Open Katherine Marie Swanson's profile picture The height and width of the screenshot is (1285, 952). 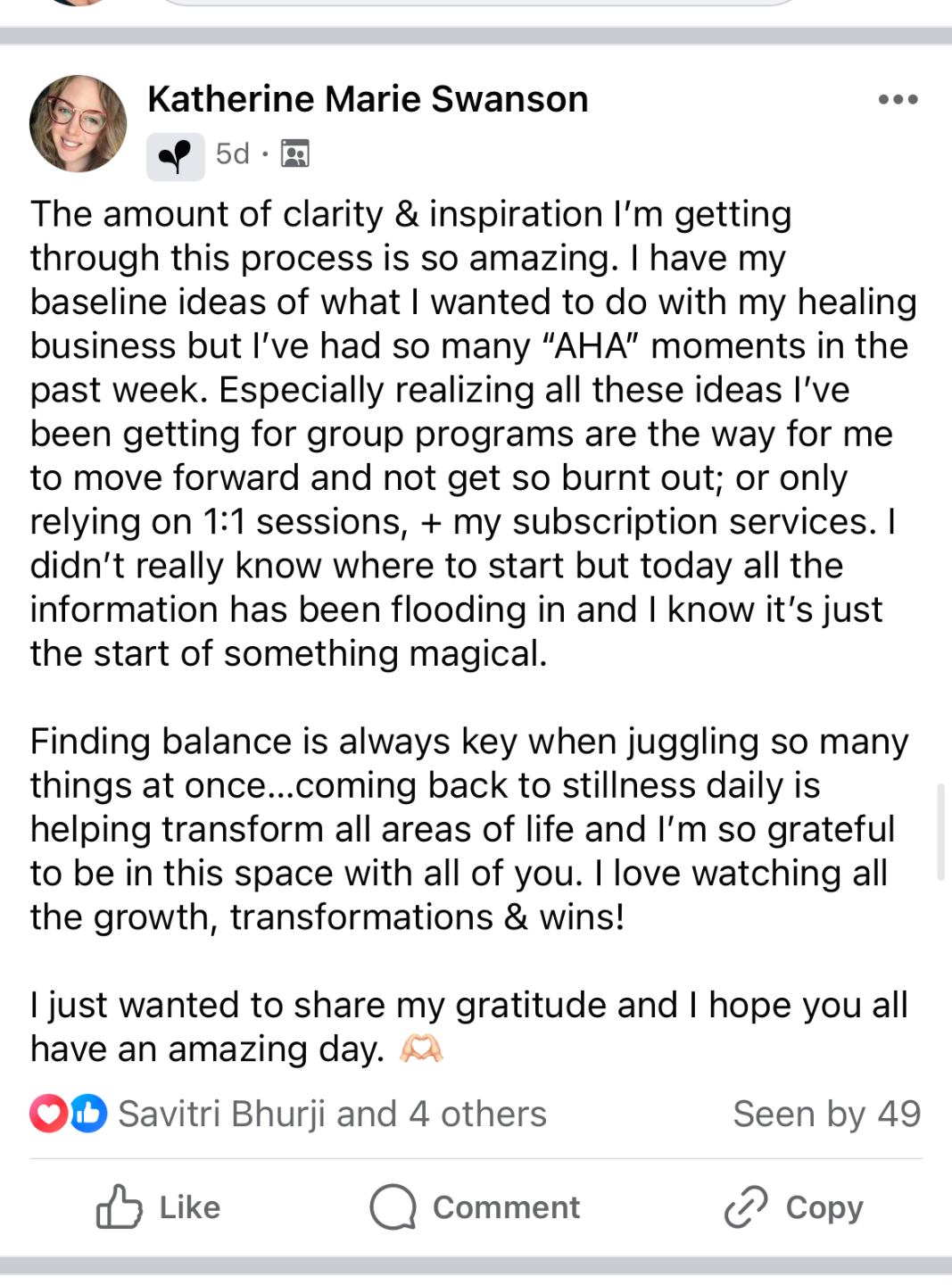click(78, 123)
